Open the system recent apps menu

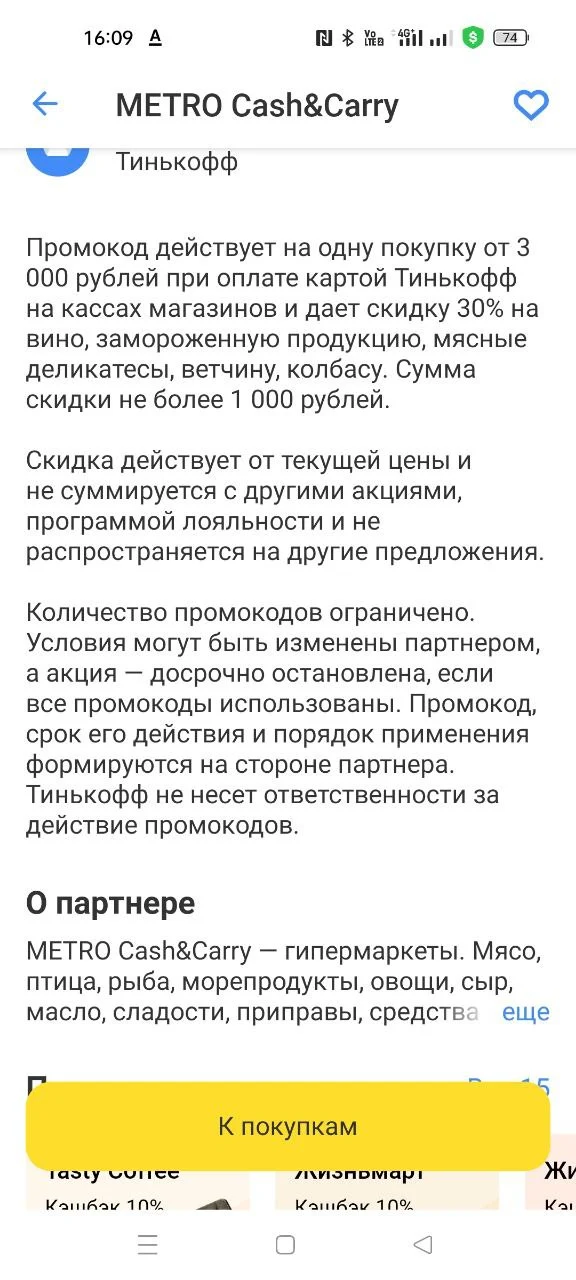pyautogui.click(x=147, y=1244)
